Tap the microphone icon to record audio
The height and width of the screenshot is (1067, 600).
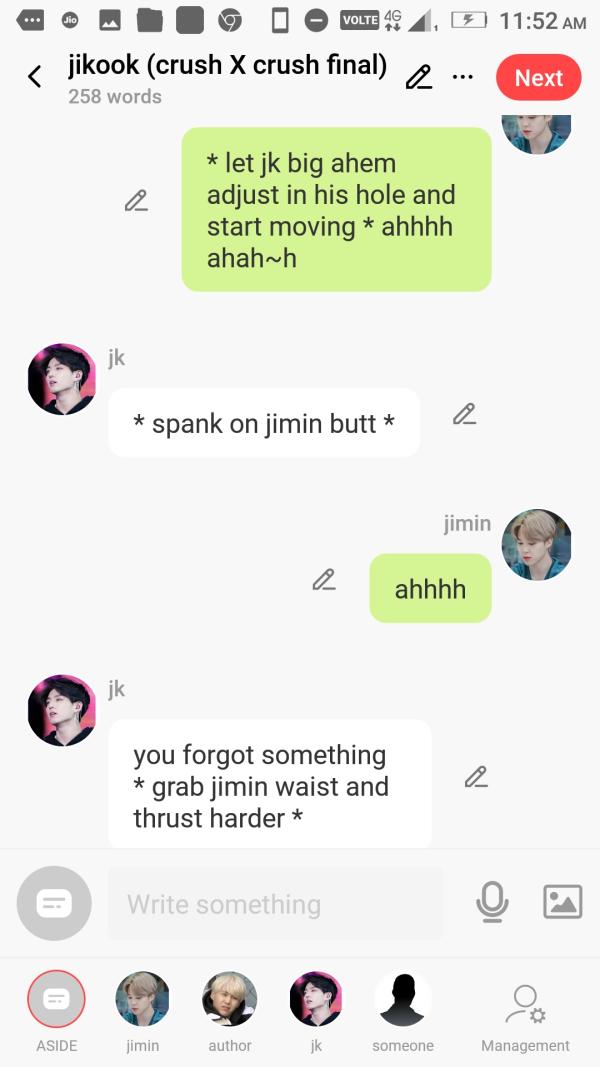point(491,902)
